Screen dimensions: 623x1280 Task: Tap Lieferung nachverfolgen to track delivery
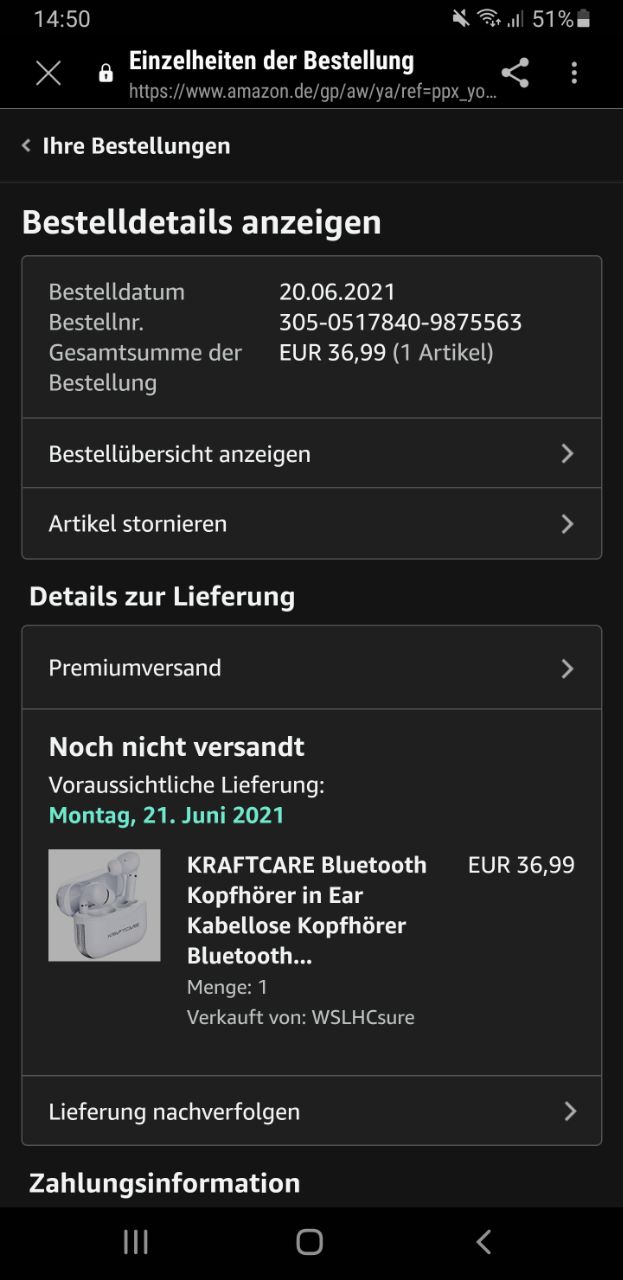[311, 1112]
